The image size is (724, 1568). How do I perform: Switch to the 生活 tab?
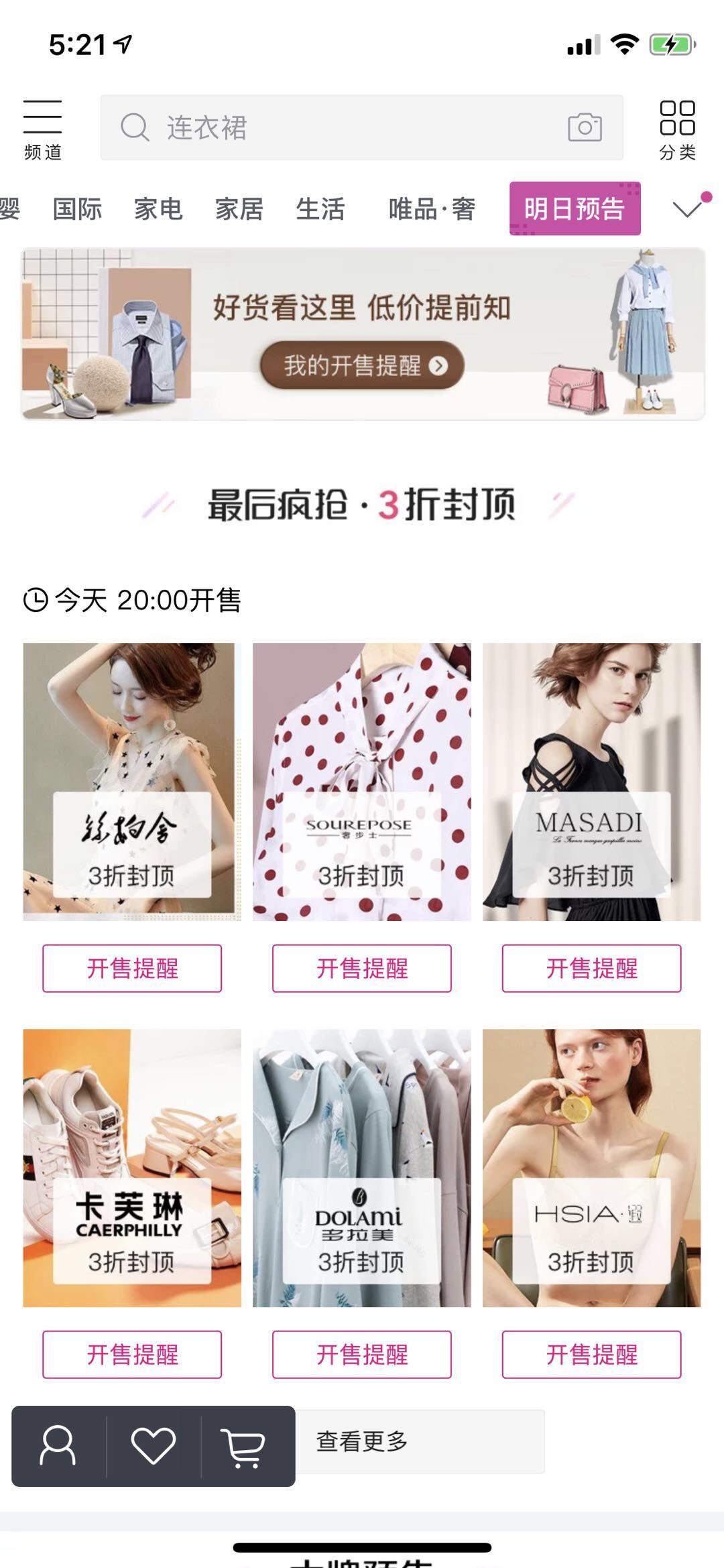pos(320,209)
